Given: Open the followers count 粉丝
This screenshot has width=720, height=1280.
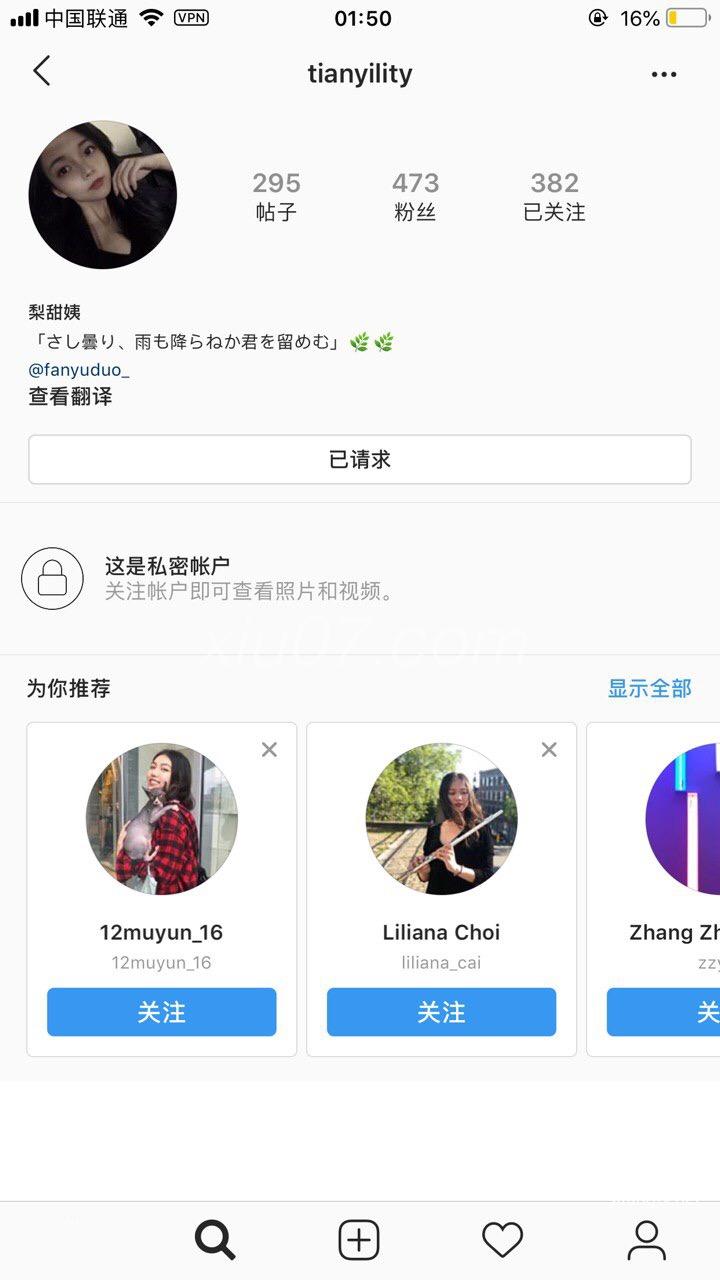Looking at the screenshot, I should point(415,196).
